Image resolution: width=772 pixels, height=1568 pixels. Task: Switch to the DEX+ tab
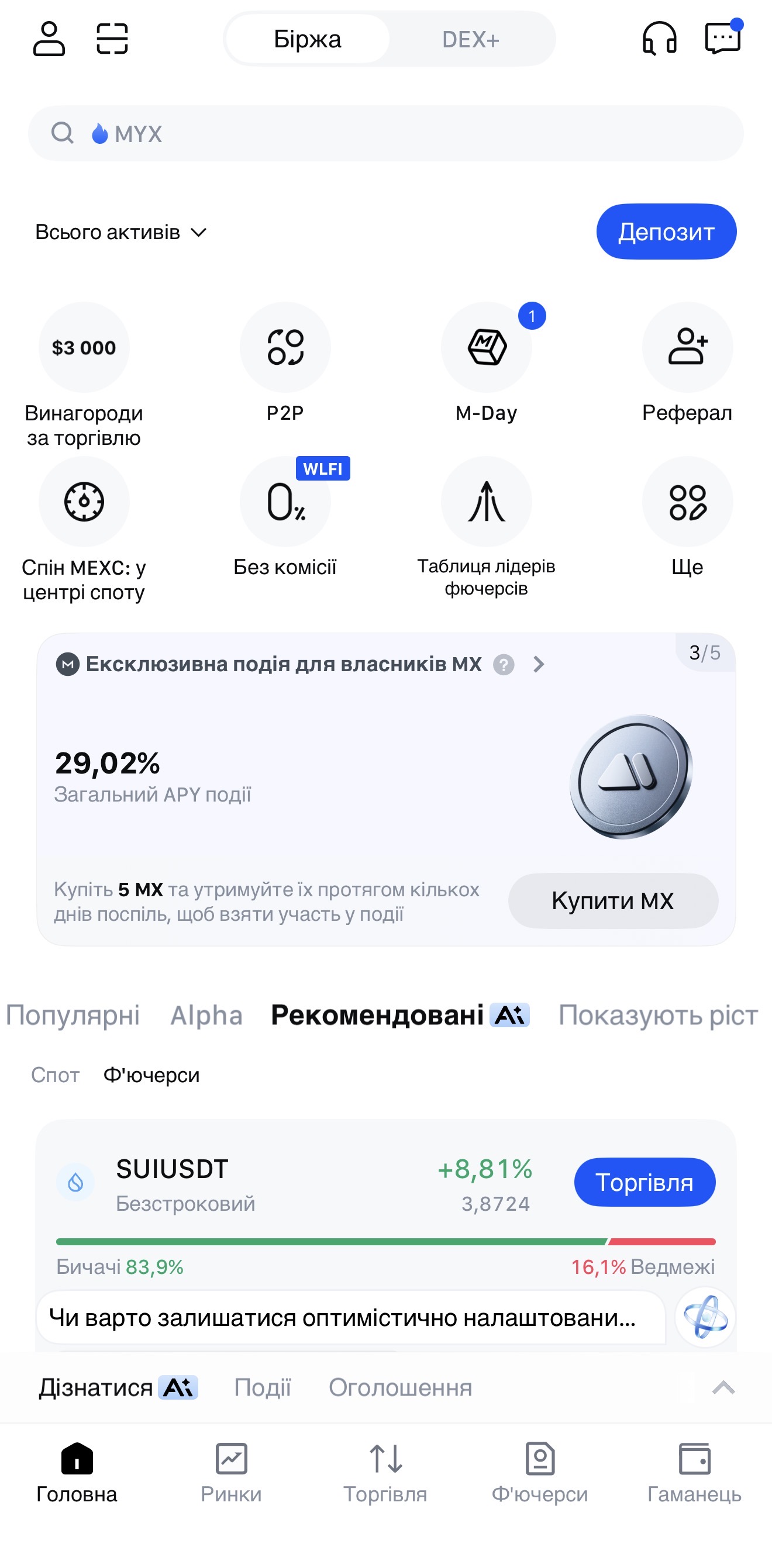point(470,40)
